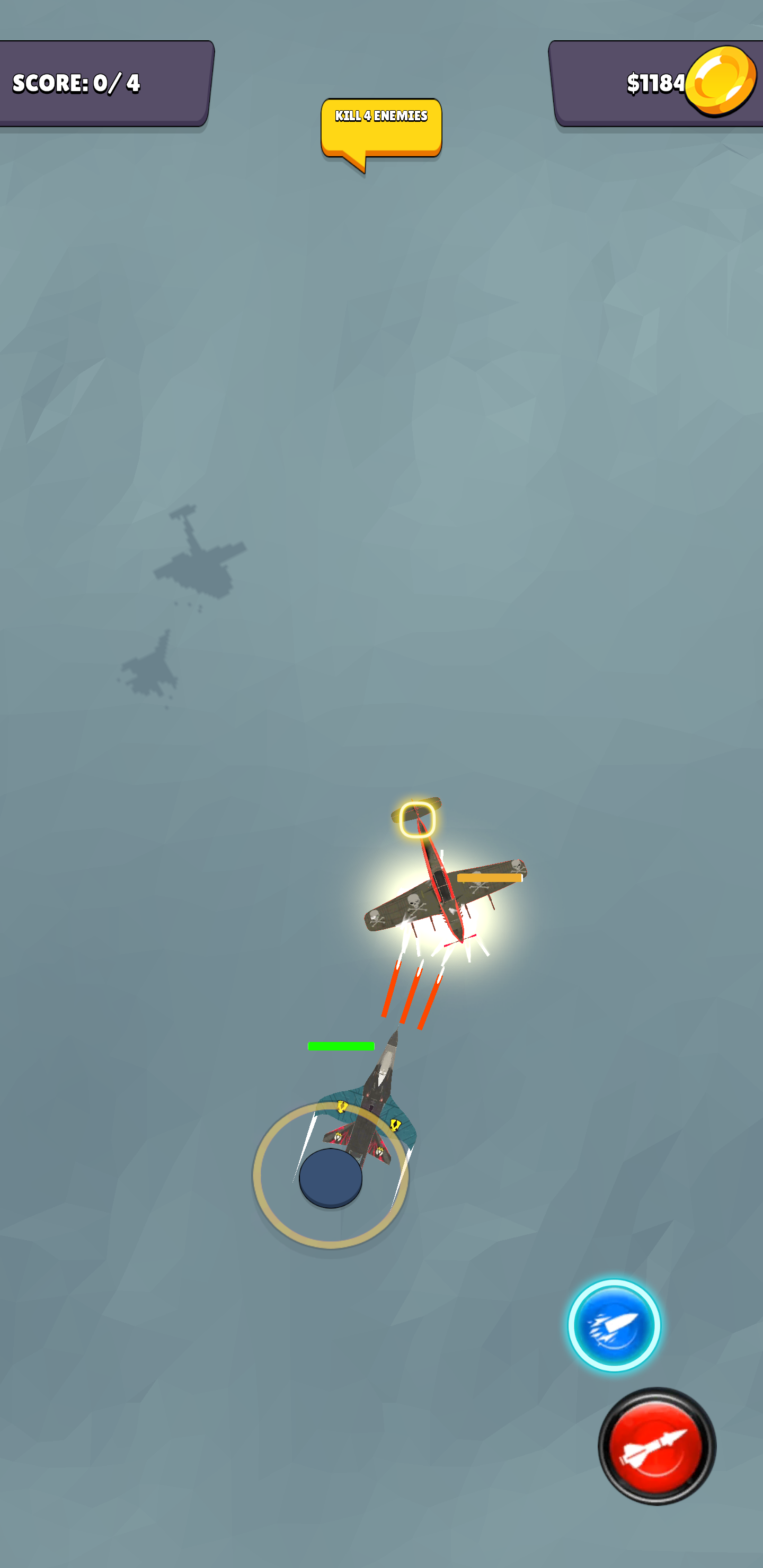
Task: Activate the blue speed boost button
Action: click(614, 1325)
